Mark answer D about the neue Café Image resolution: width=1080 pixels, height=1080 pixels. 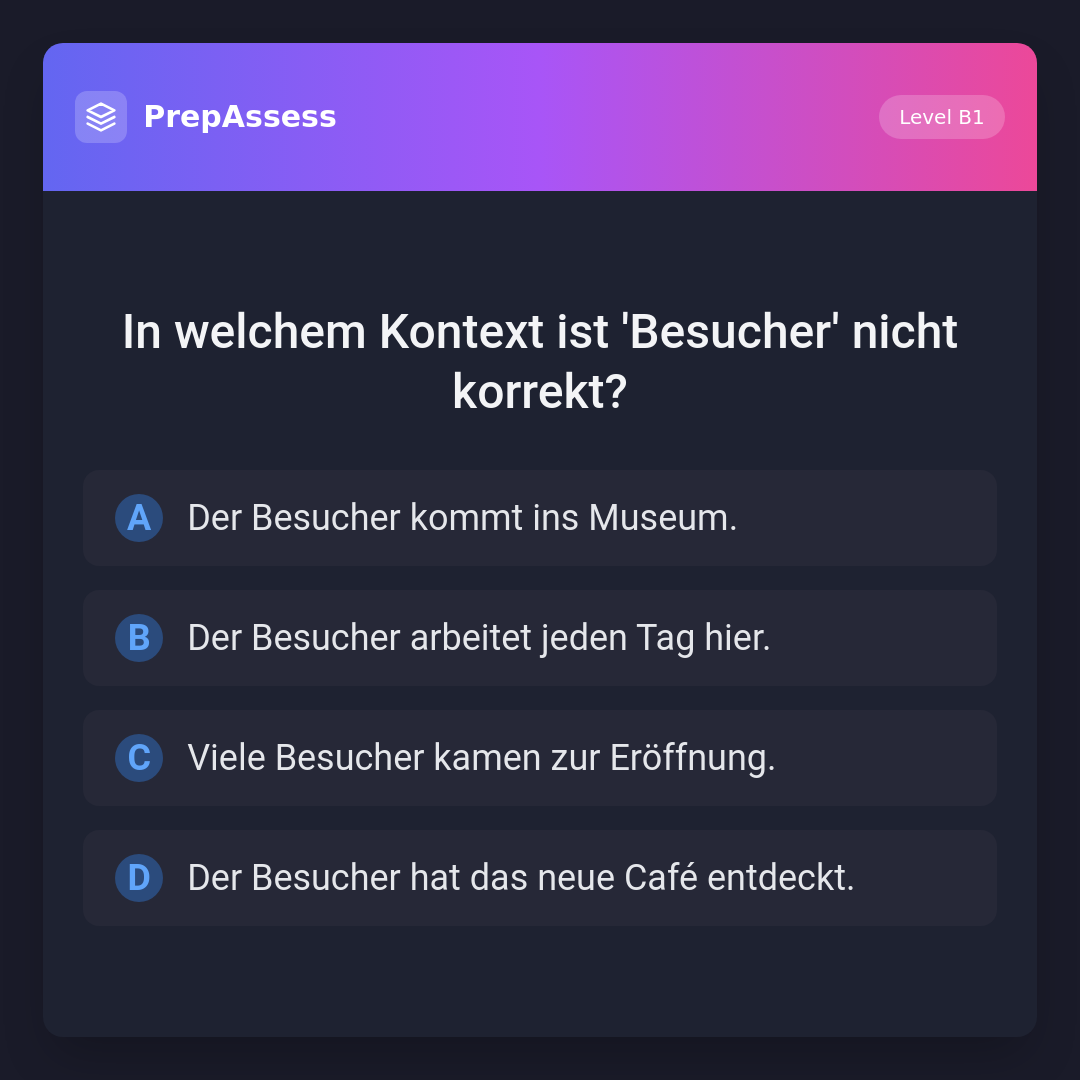540,878
